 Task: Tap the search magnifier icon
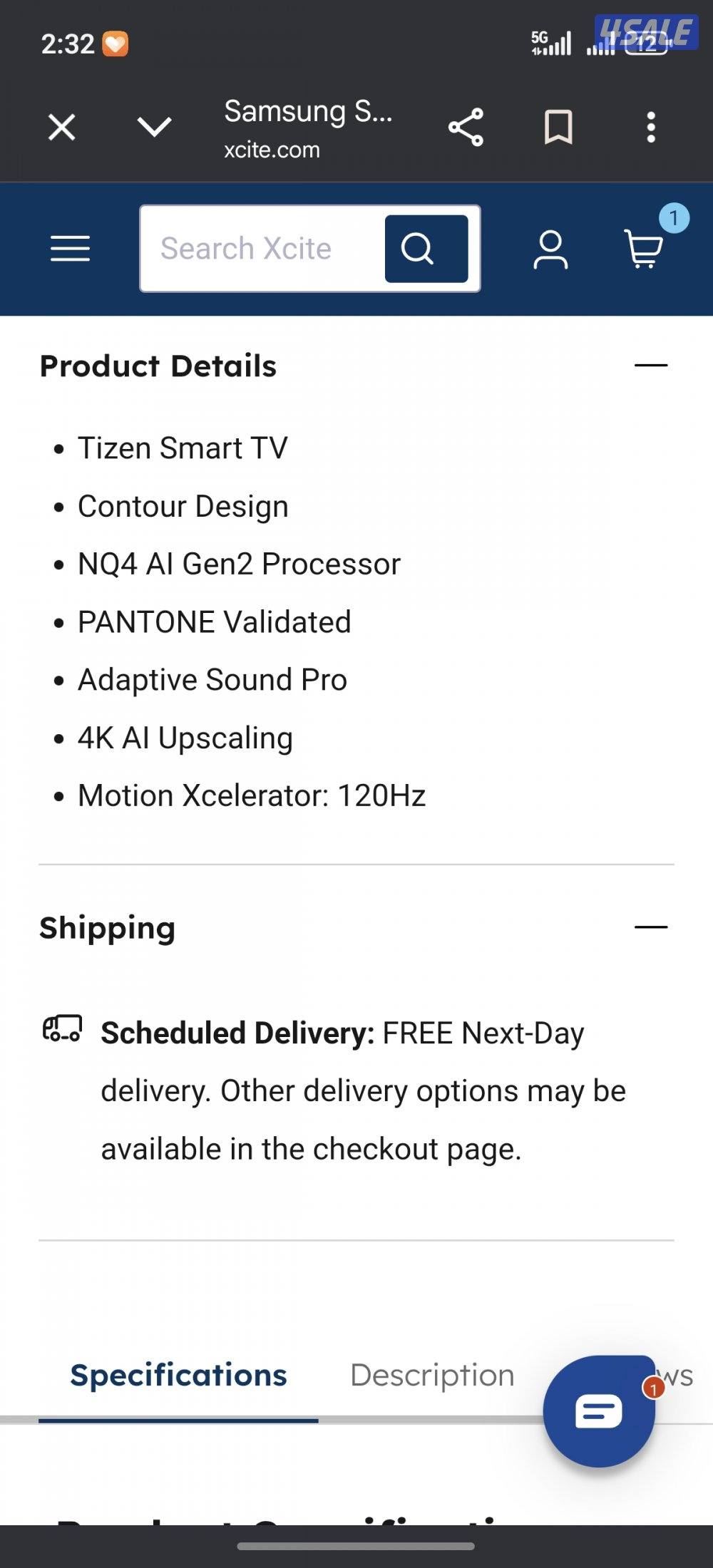[420, 249]
